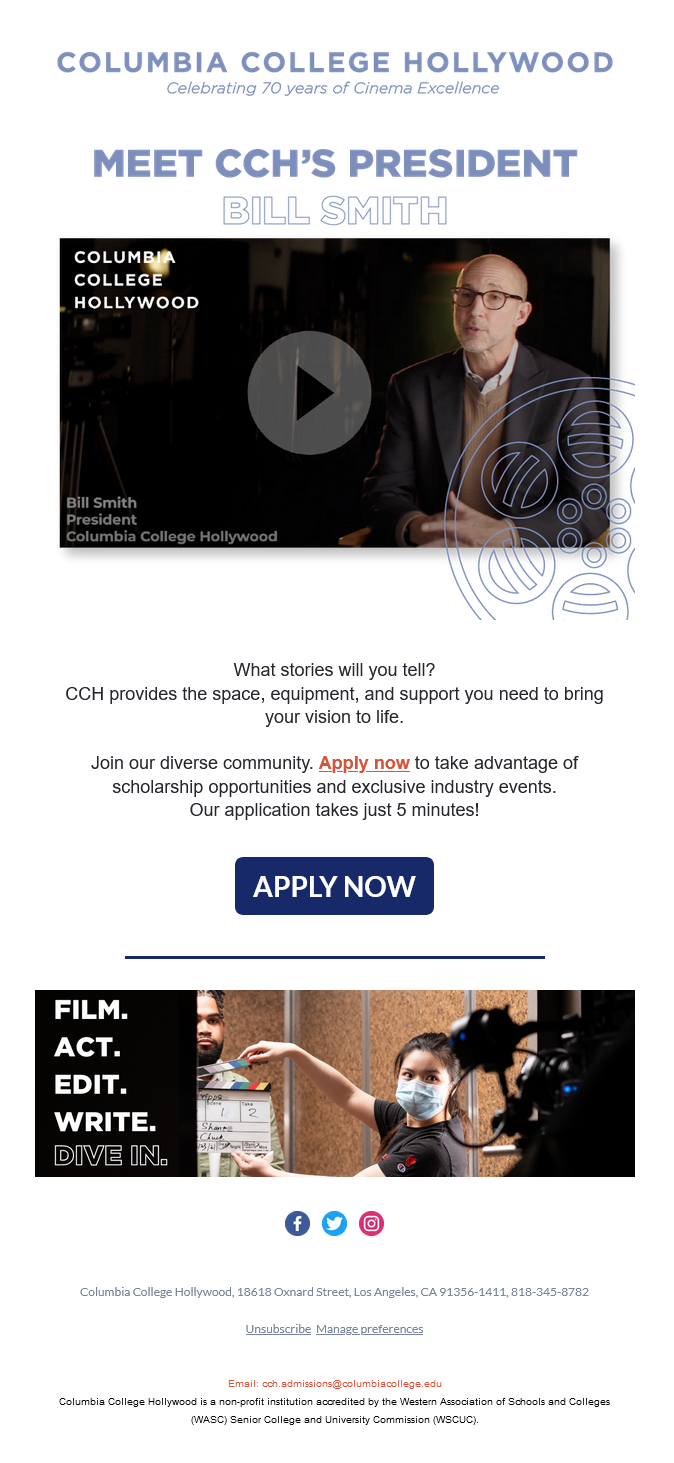
Task: Open Manage preferences link
Action: (x=369, y=1329)
